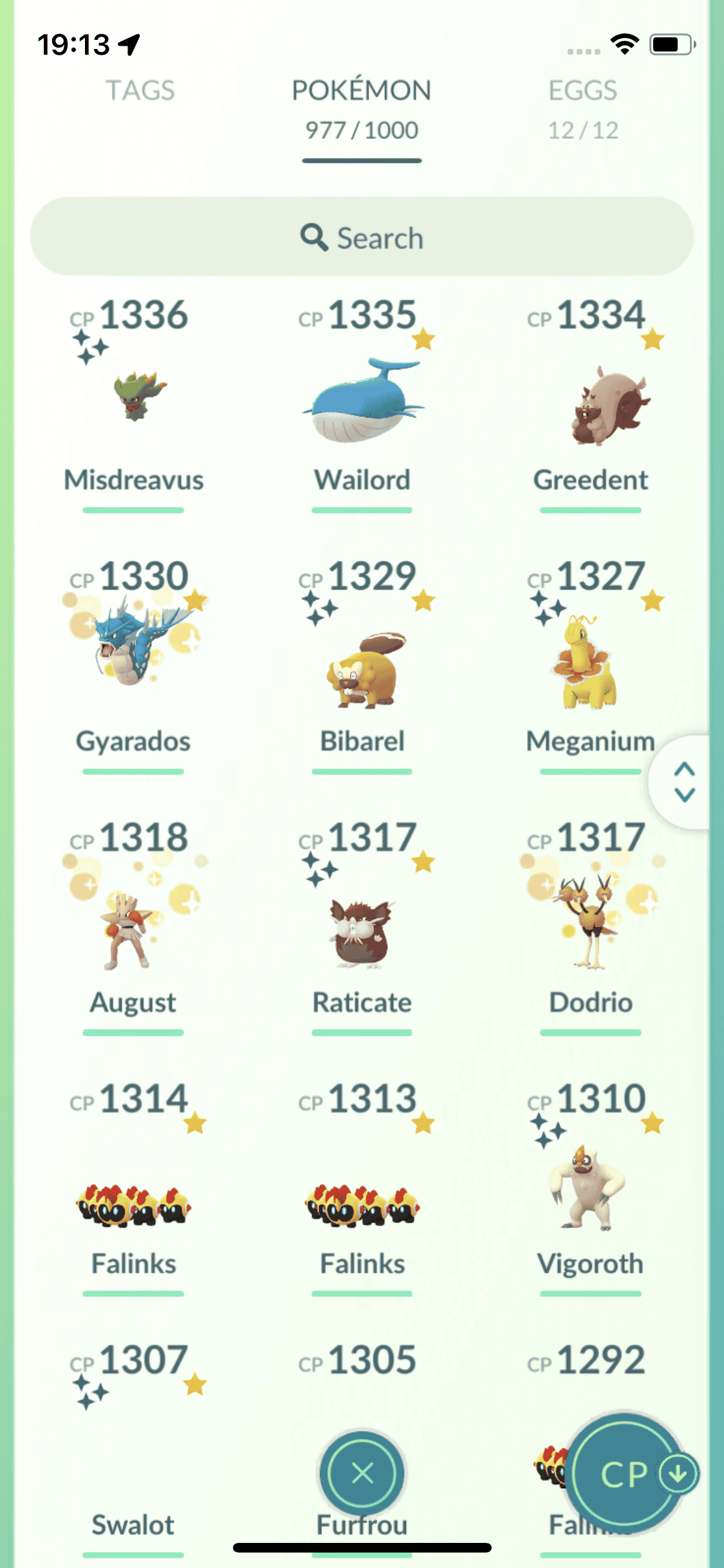Open the Falinks with CP 1313
Image resolution: width=724 pixels, height=1568 pixels.
(362, 1204)
